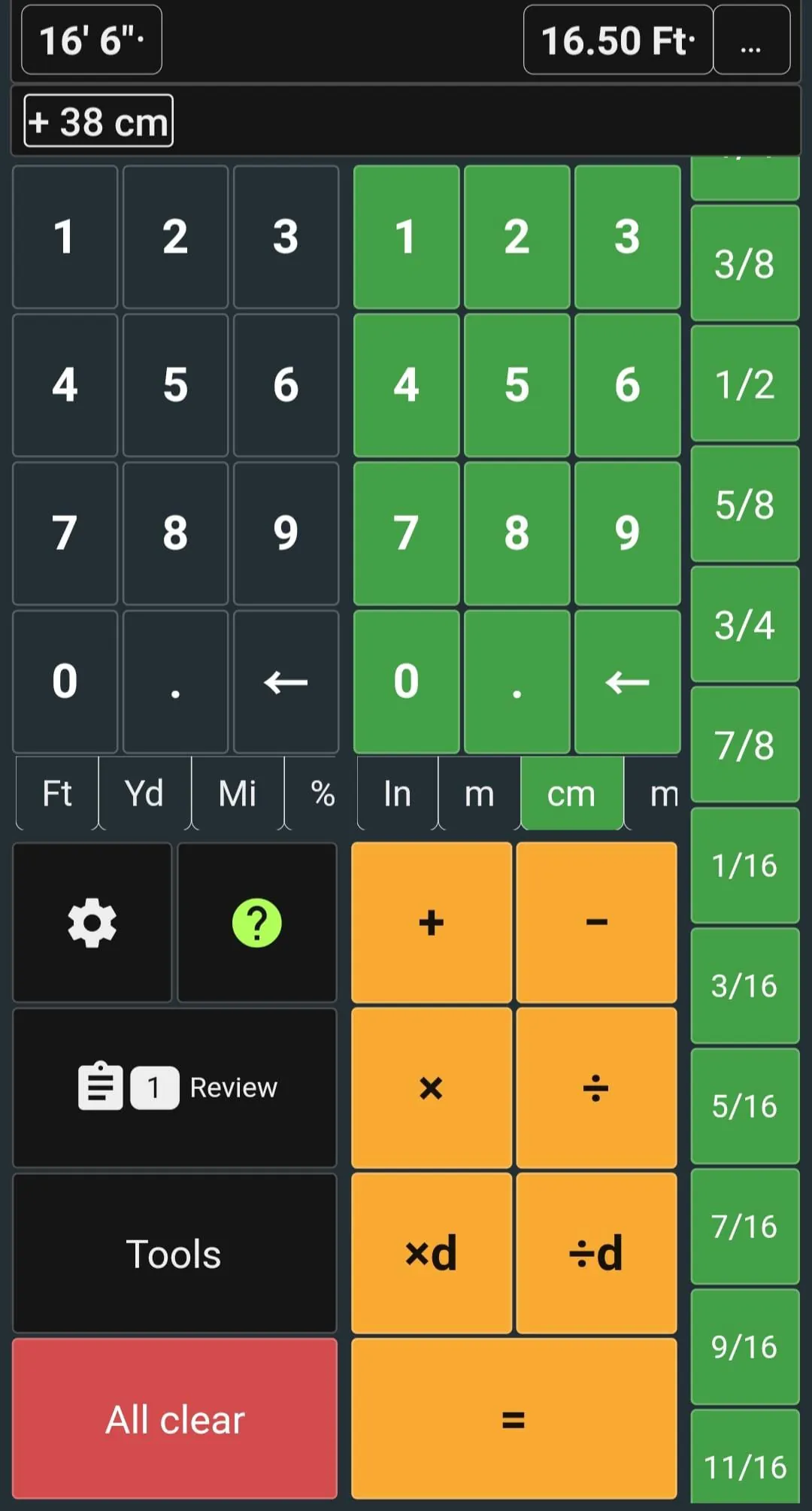Switch to the Ft unit
The height and width of the screenshot is (1511, 812).
pos(56,793)
